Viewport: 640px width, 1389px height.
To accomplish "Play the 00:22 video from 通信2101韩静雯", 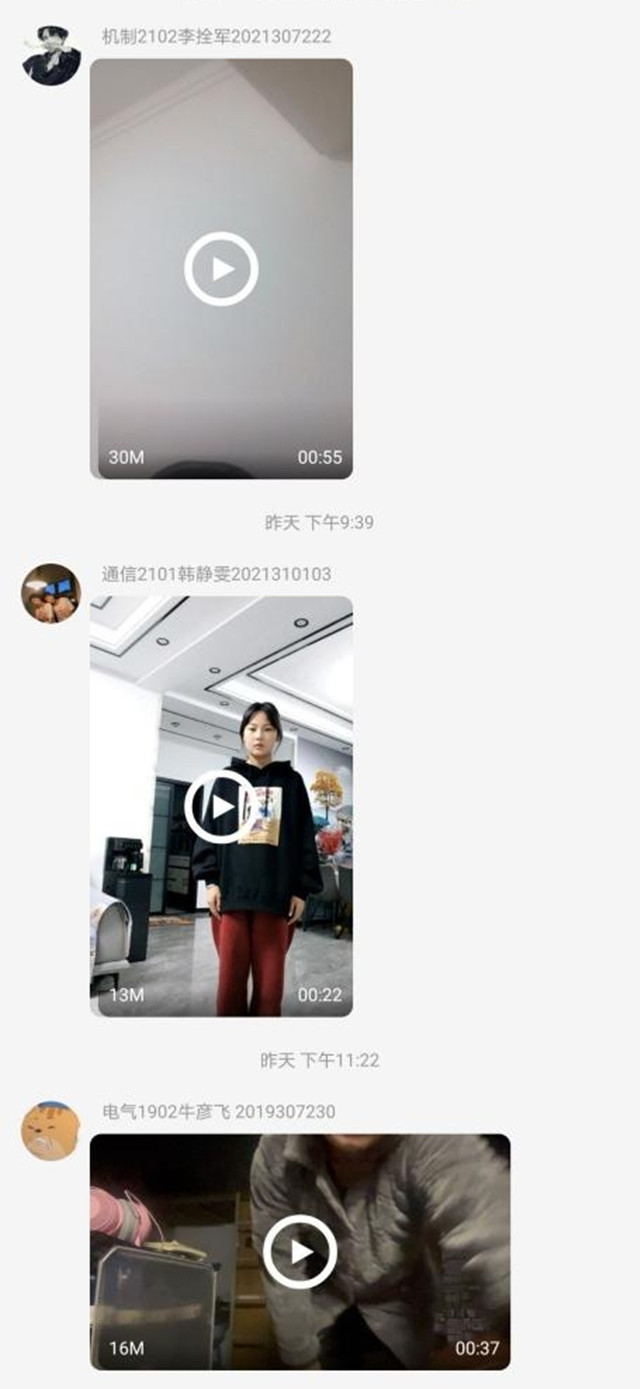I will coord(221,806).
